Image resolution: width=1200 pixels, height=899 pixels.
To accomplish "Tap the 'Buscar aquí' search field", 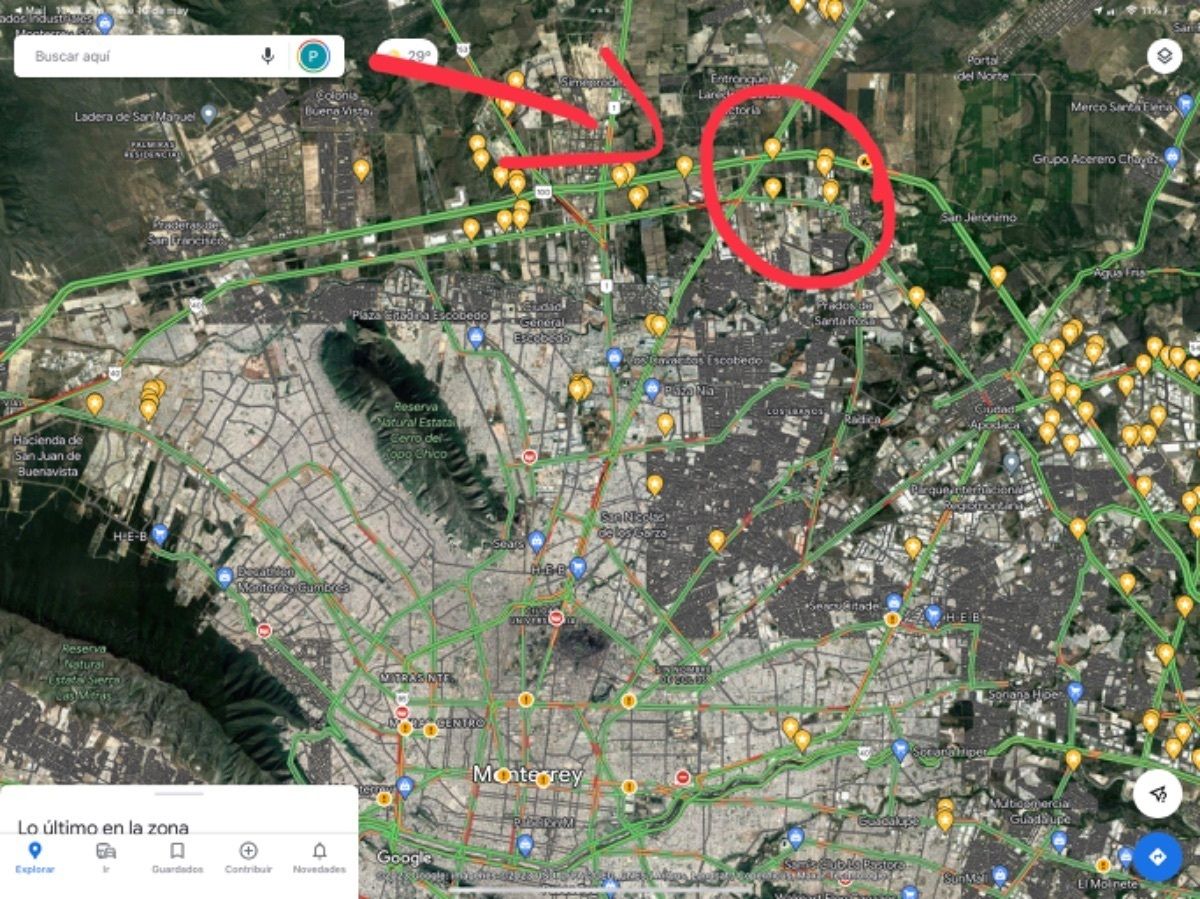I will click(140, 56).
